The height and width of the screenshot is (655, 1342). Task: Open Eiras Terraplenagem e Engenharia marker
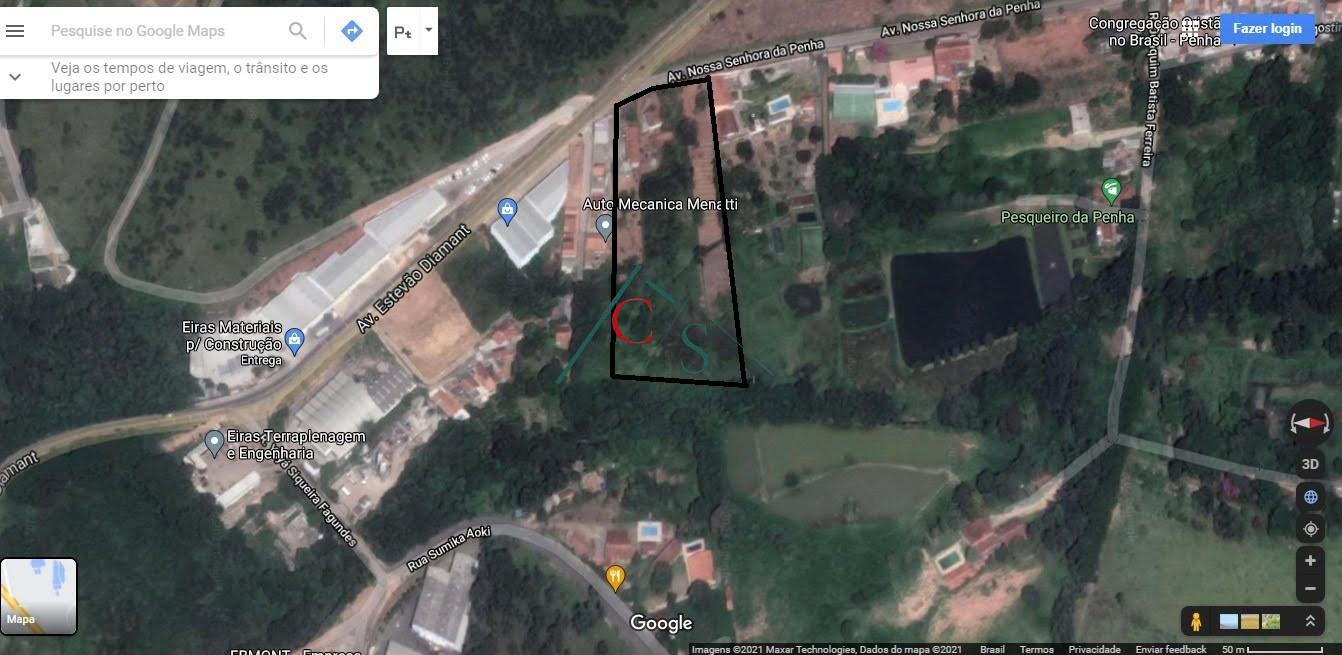coord(214,443)
